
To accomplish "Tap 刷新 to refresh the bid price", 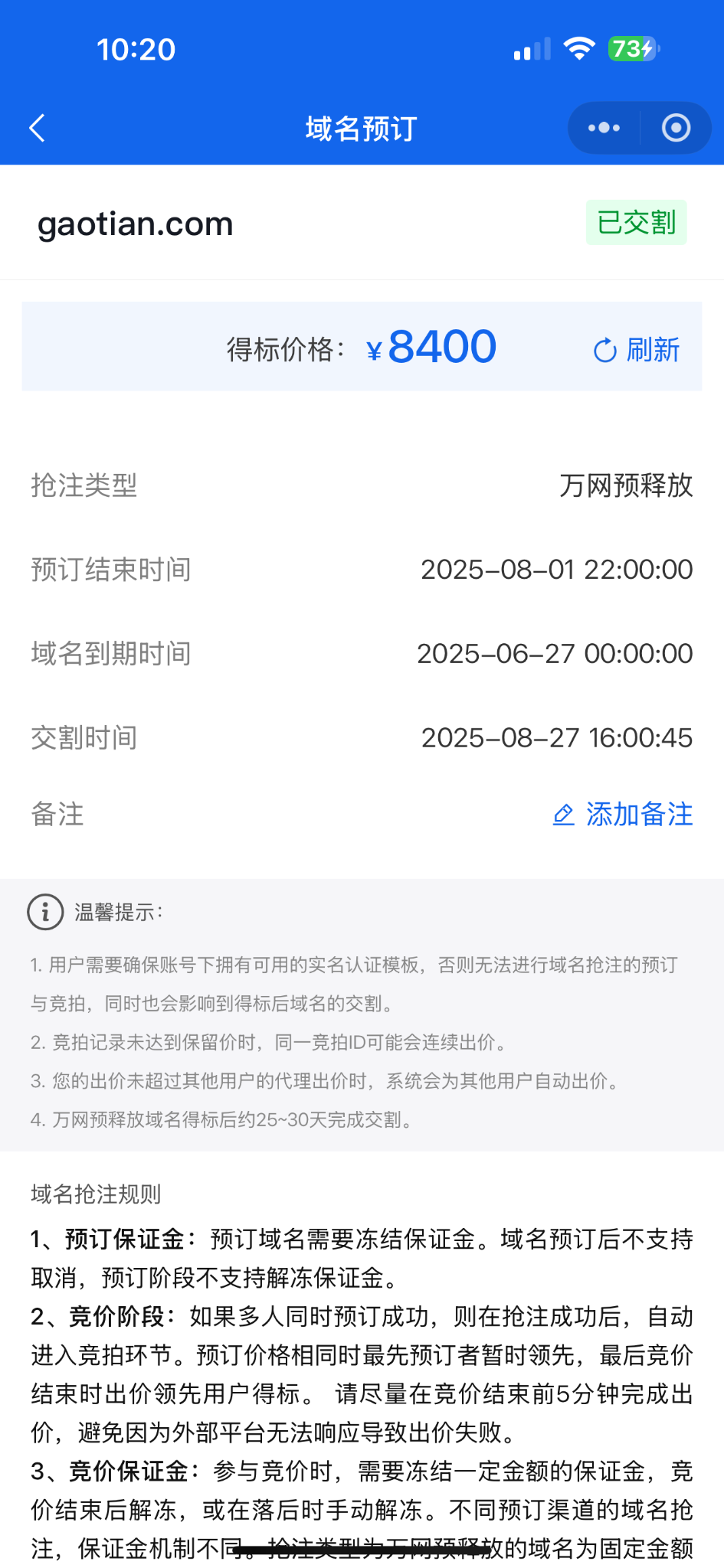I will point(637,350).
